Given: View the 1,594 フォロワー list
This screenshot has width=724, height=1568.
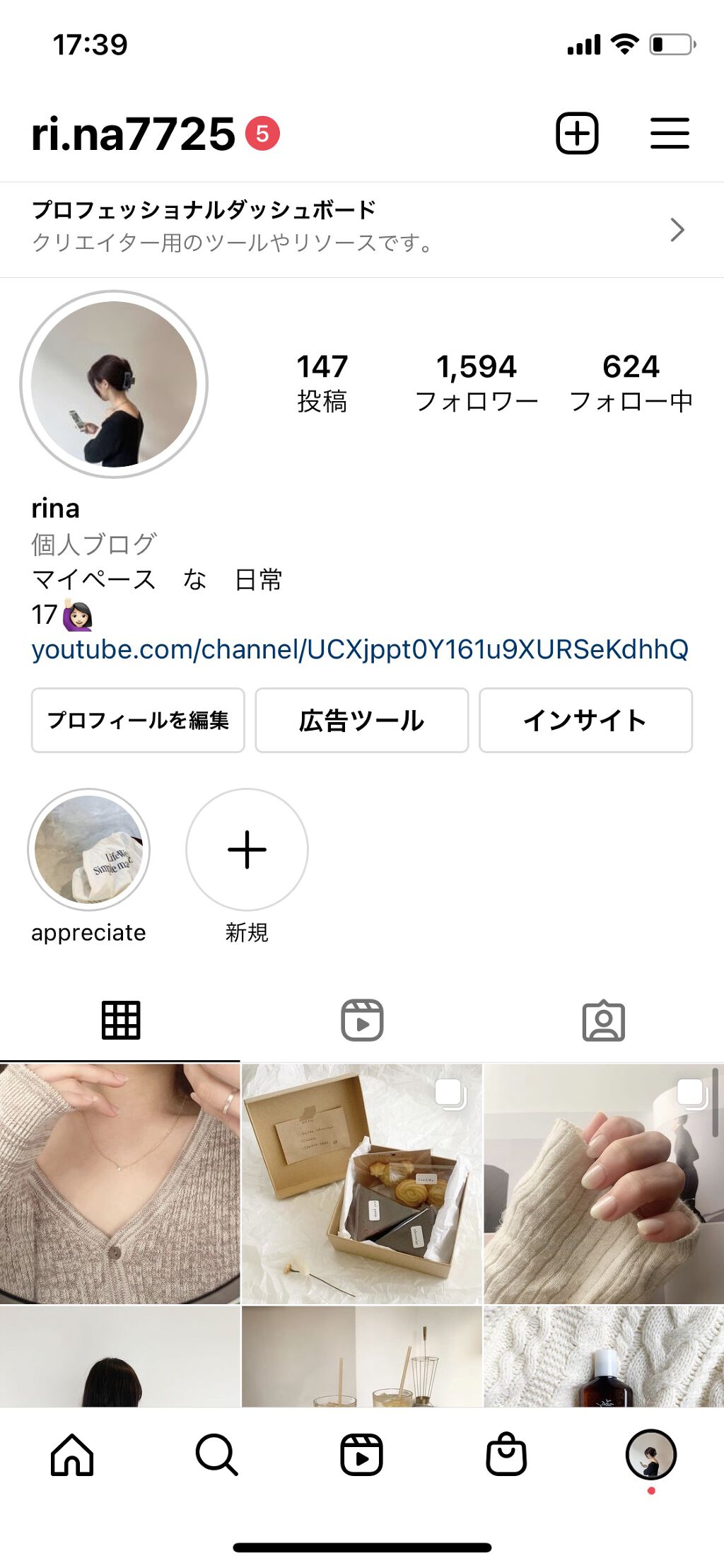Looking at the screenshot, I should (x=476, y=383).
